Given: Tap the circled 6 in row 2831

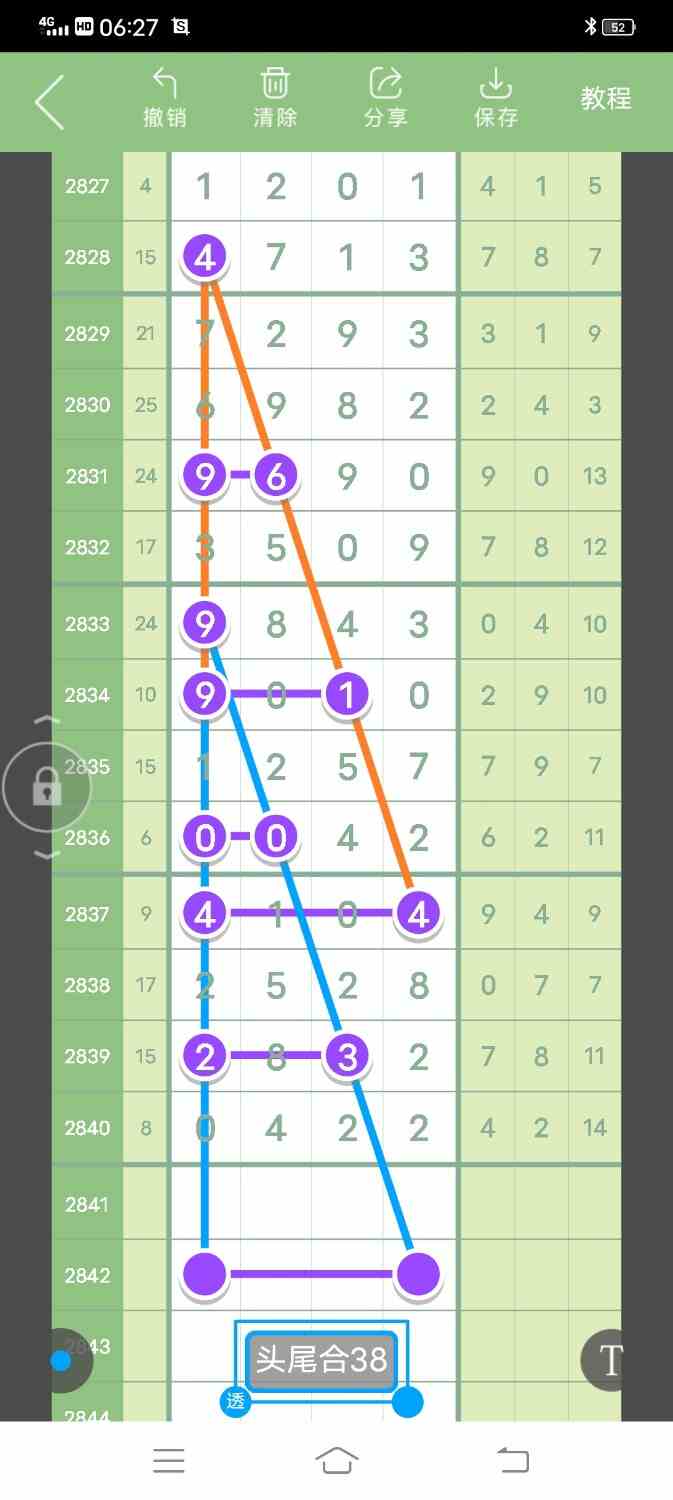Looking at the screenshot, I should [276, 477].
